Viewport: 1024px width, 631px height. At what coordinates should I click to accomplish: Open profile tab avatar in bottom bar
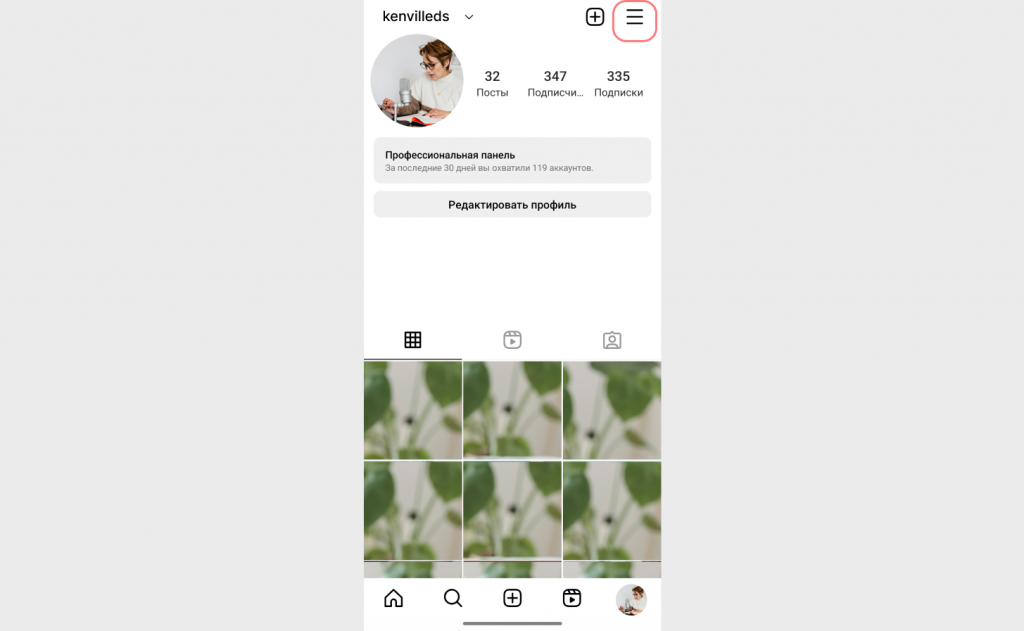point(631,599)
